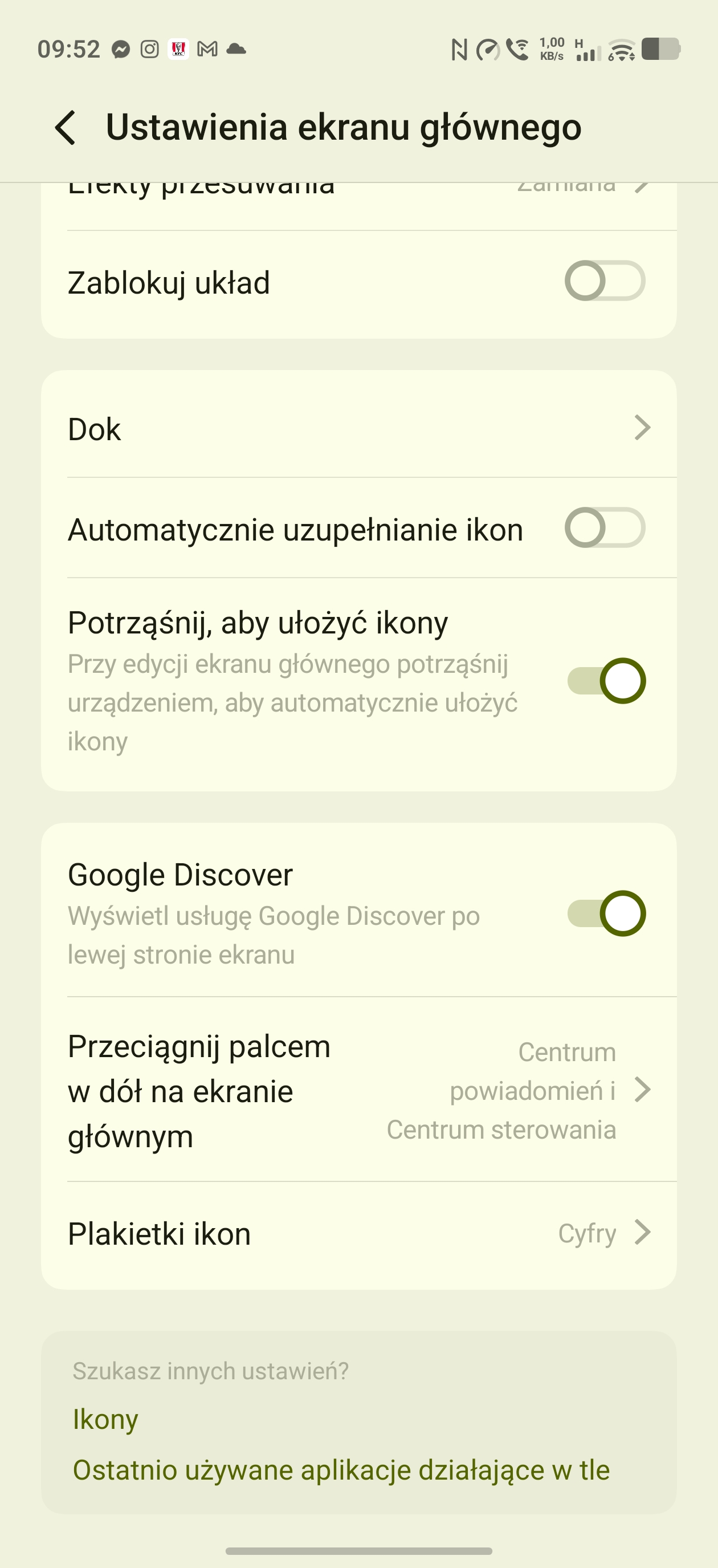The height and width of the screenshot is (1568, 718).
Task: Open Przeciągnij palcem w dół na ekranie głównym
Action: point(359,1090)
